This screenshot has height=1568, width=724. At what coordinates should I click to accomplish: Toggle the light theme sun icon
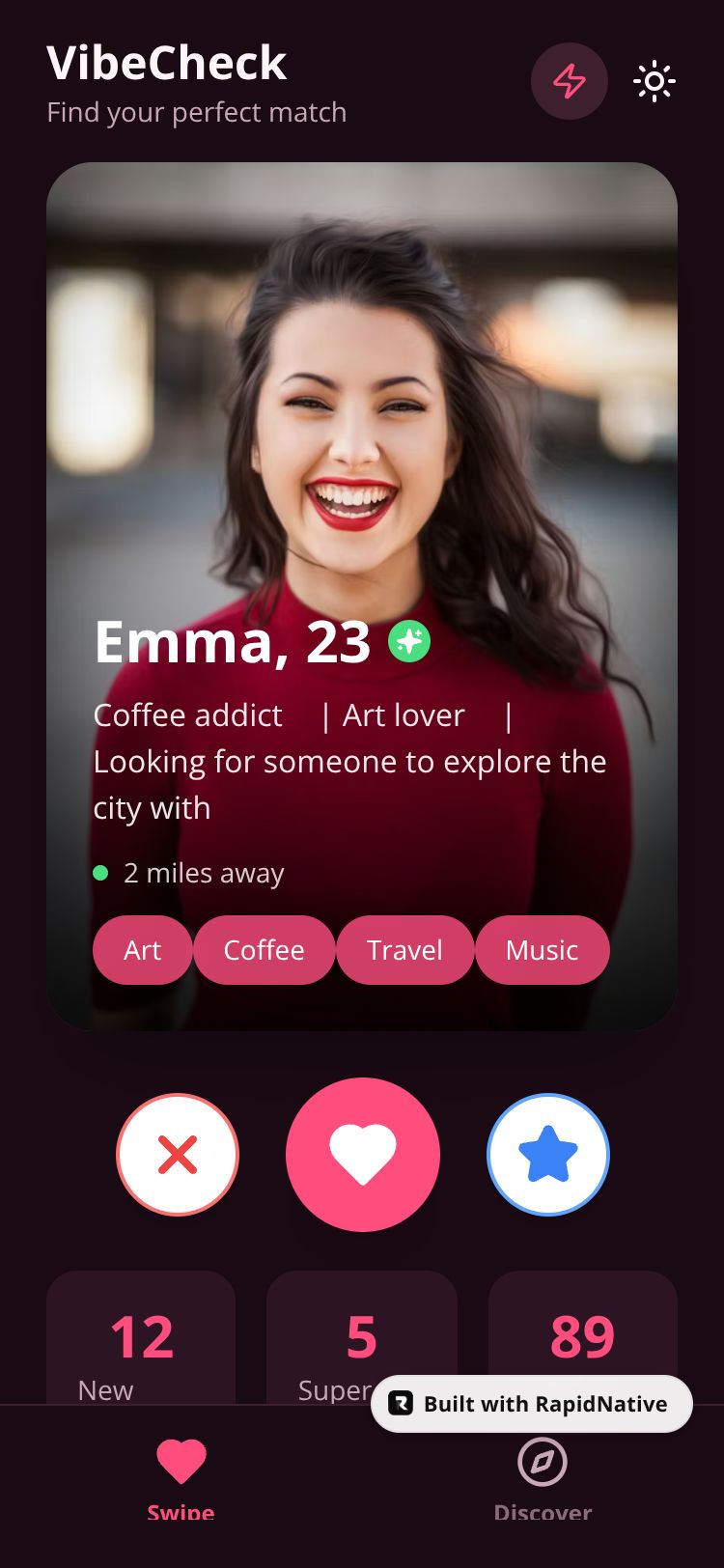[x=654, y=81]
